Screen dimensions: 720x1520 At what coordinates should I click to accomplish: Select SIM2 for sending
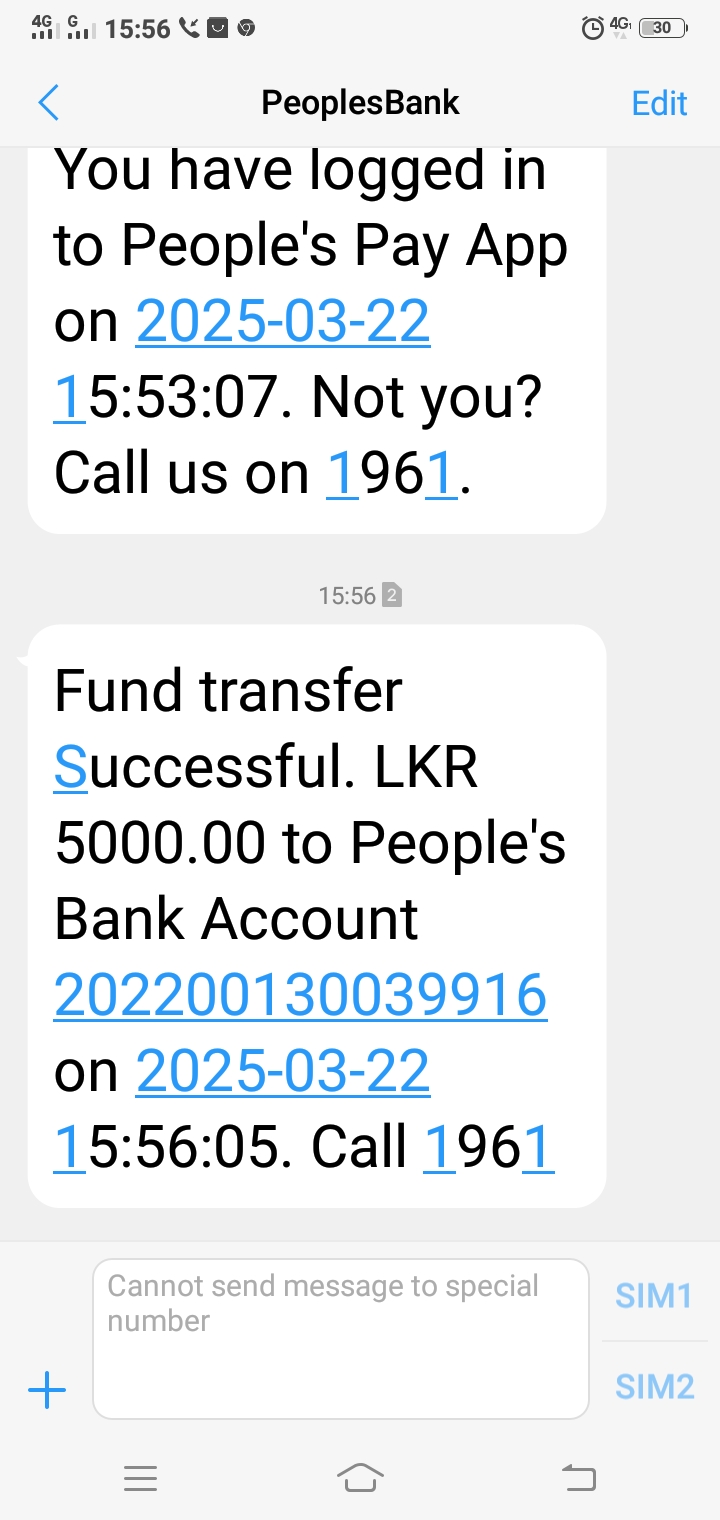click(654, 1386)
